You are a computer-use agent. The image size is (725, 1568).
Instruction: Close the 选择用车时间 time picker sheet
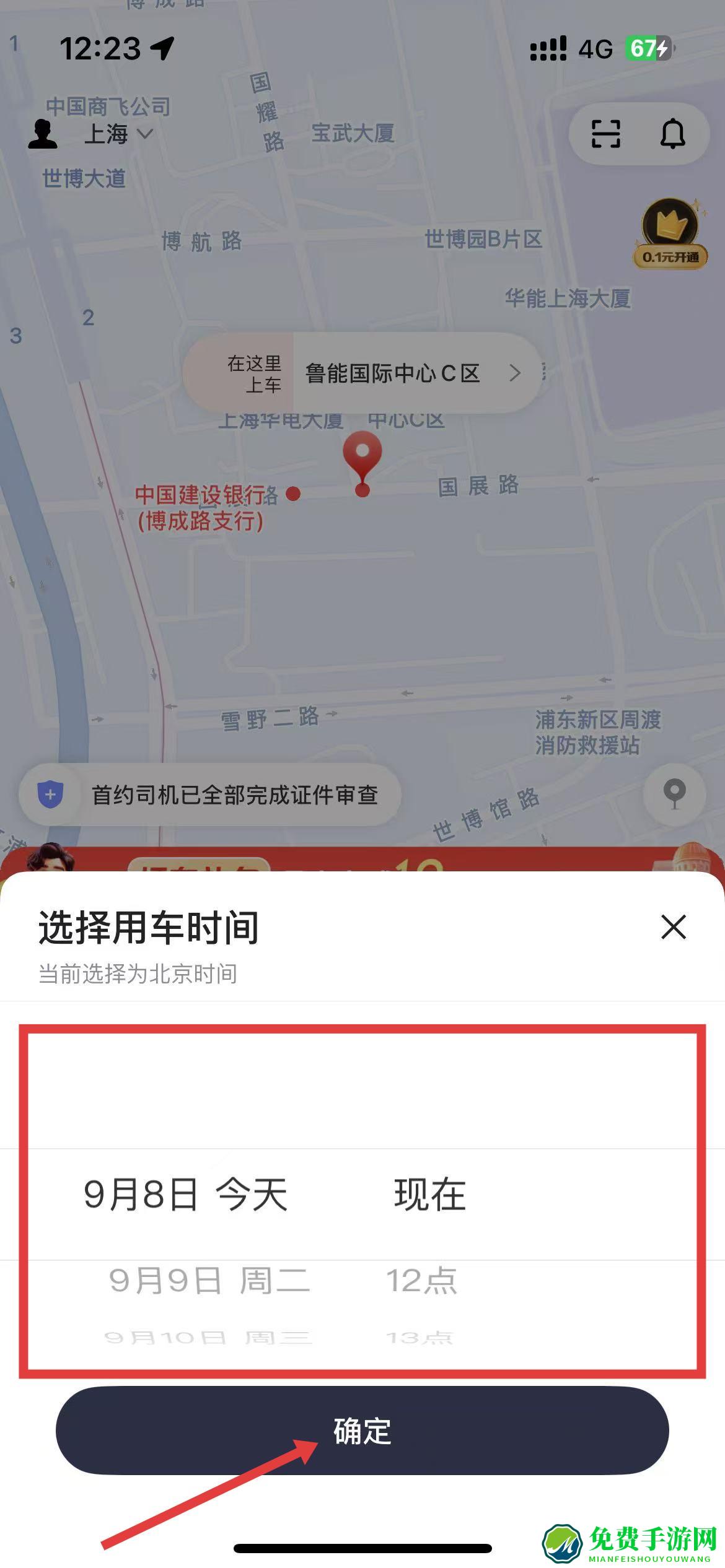click(673, 927)
